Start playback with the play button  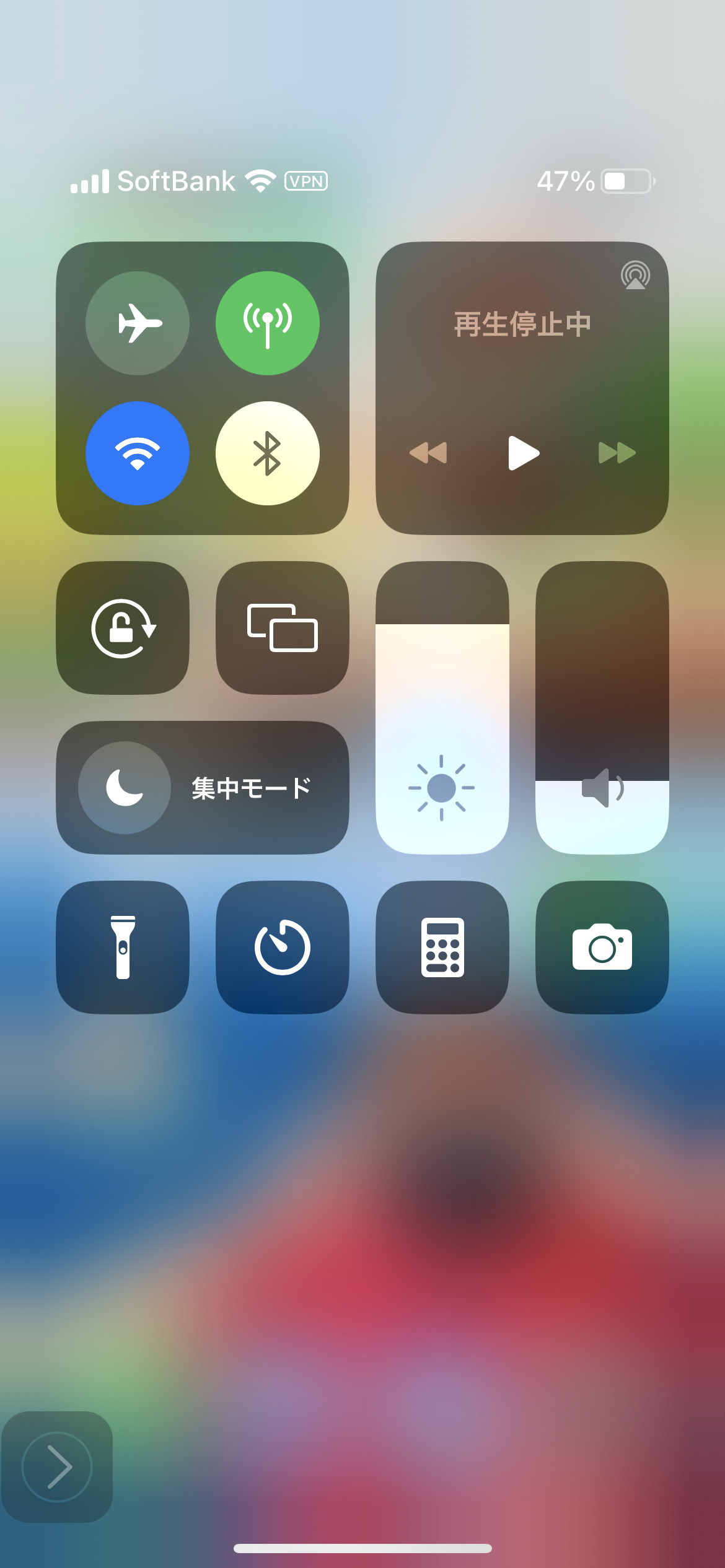(x=524, y=453)
